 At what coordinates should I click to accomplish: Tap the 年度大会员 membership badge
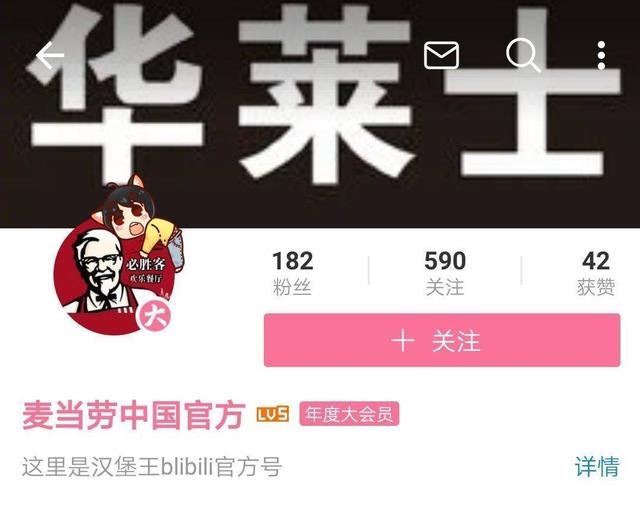(349, 415)
